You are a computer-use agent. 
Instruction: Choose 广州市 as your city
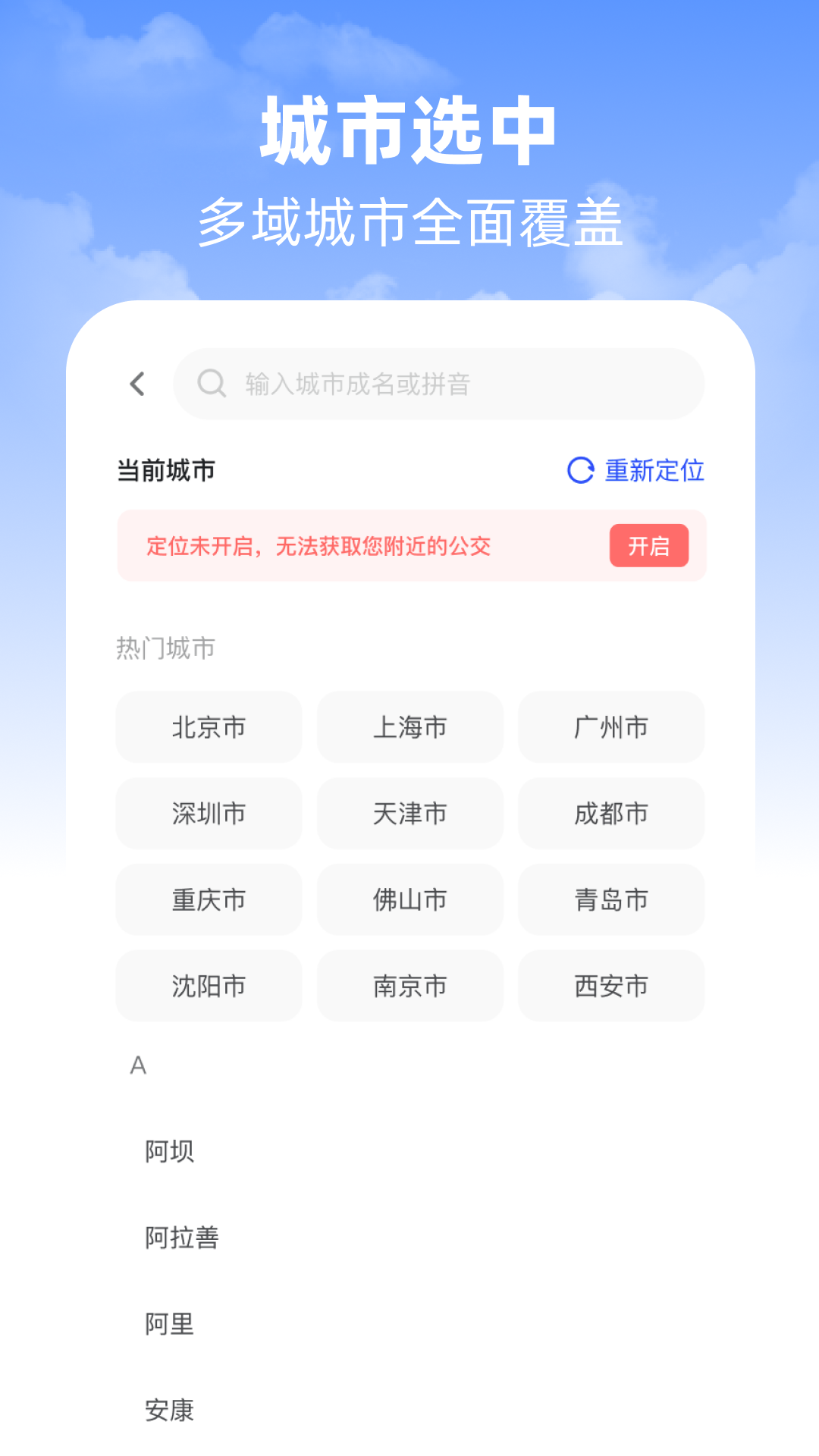(611, 728)
